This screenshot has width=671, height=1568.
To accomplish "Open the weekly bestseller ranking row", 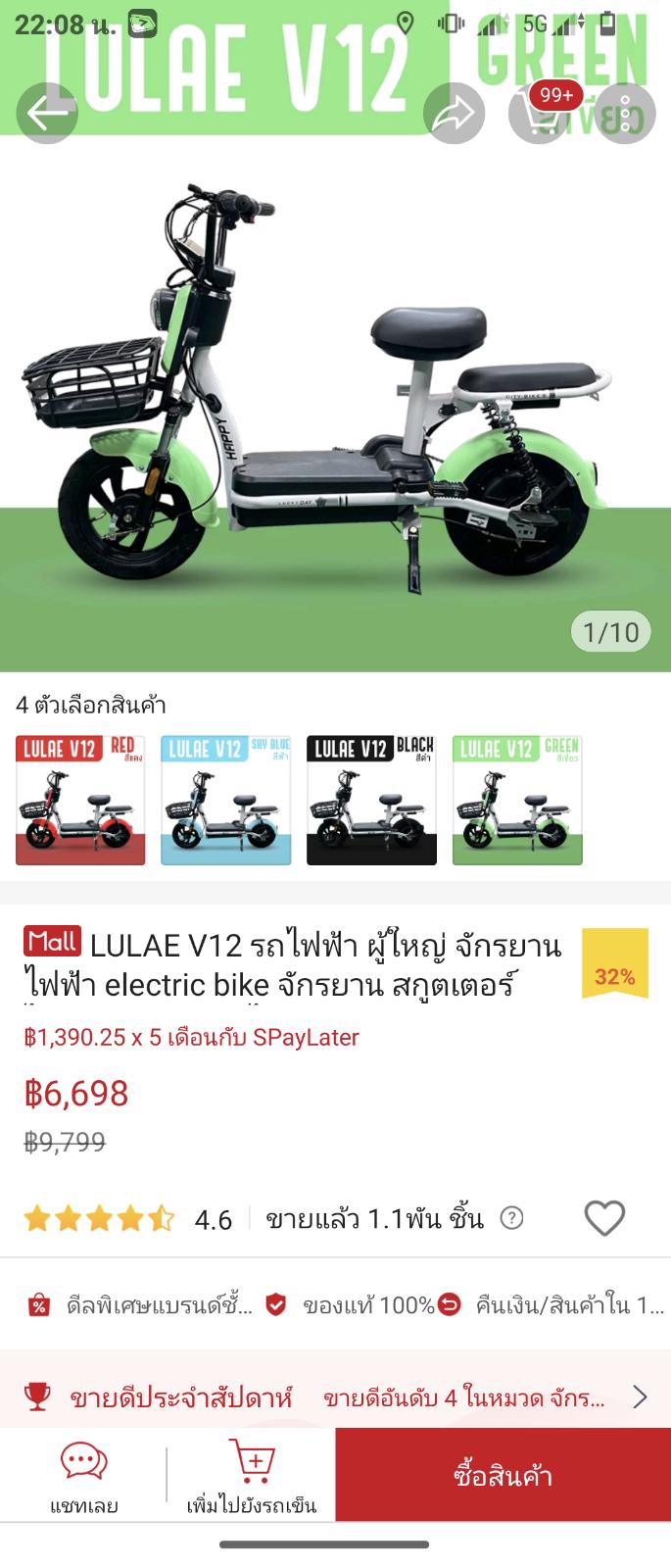I will tap(335, 1396).
